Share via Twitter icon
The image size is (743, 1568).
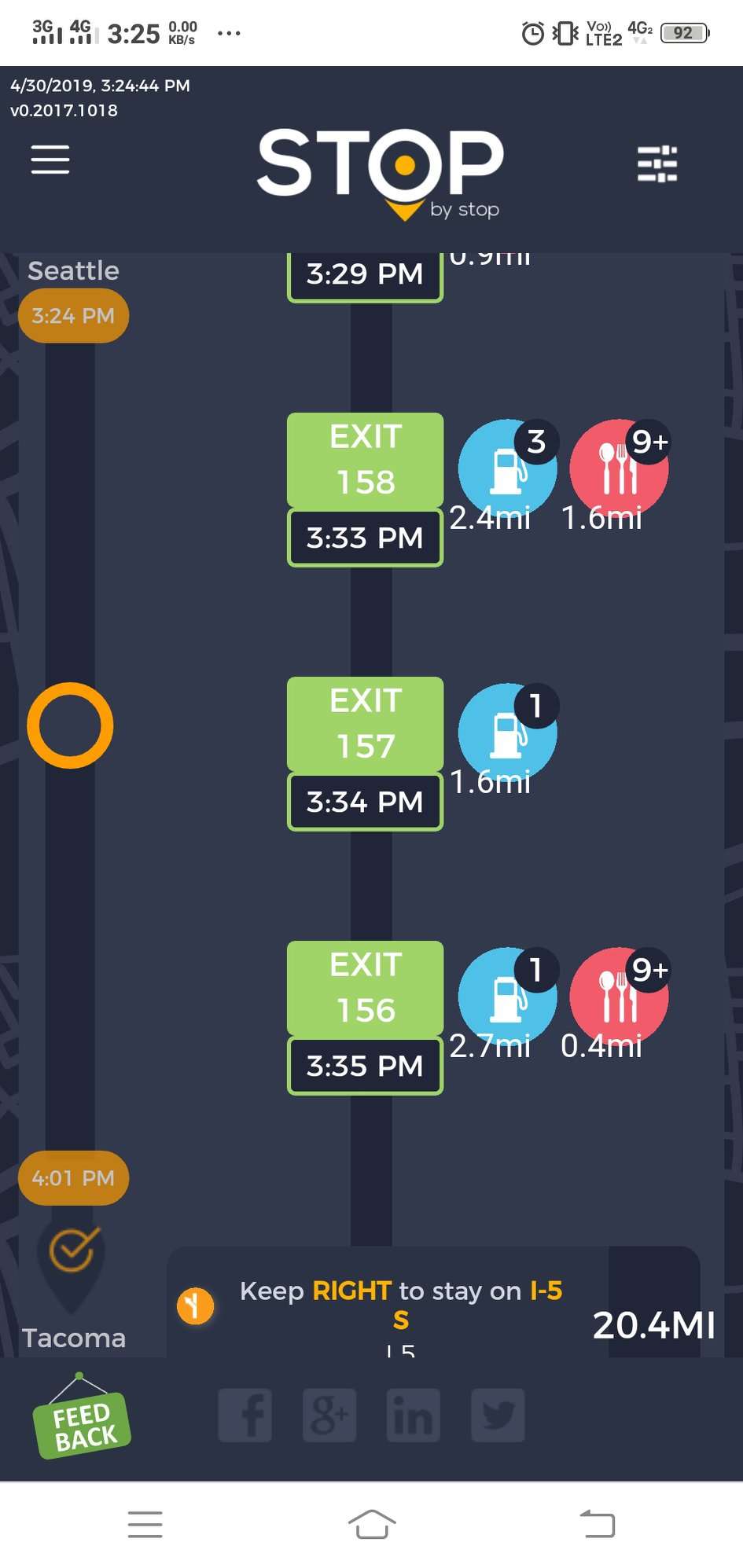tap(498, 1416)
